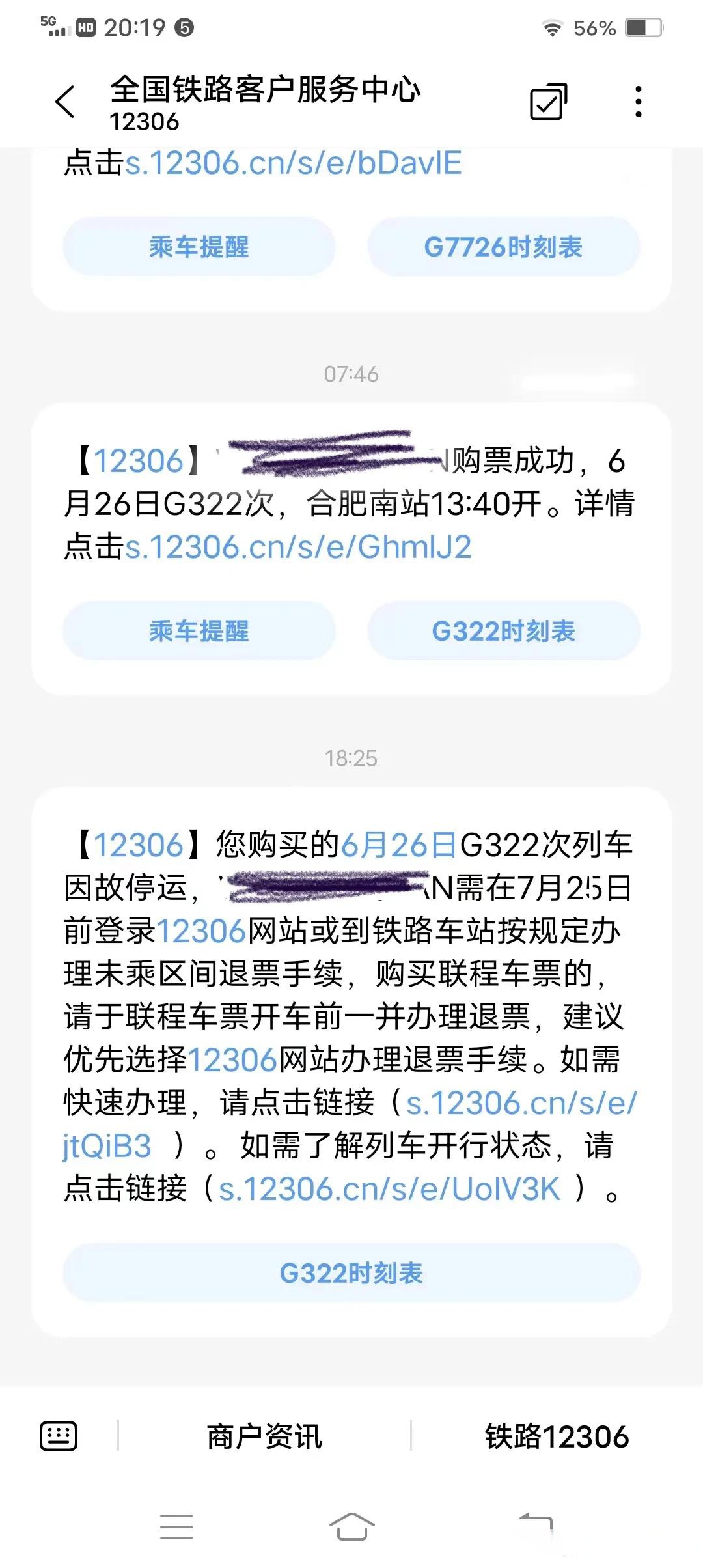Open the 商户资讯 menu
The width and height of the screenshot is (703, 1568).
click(x=264, y=1436)
